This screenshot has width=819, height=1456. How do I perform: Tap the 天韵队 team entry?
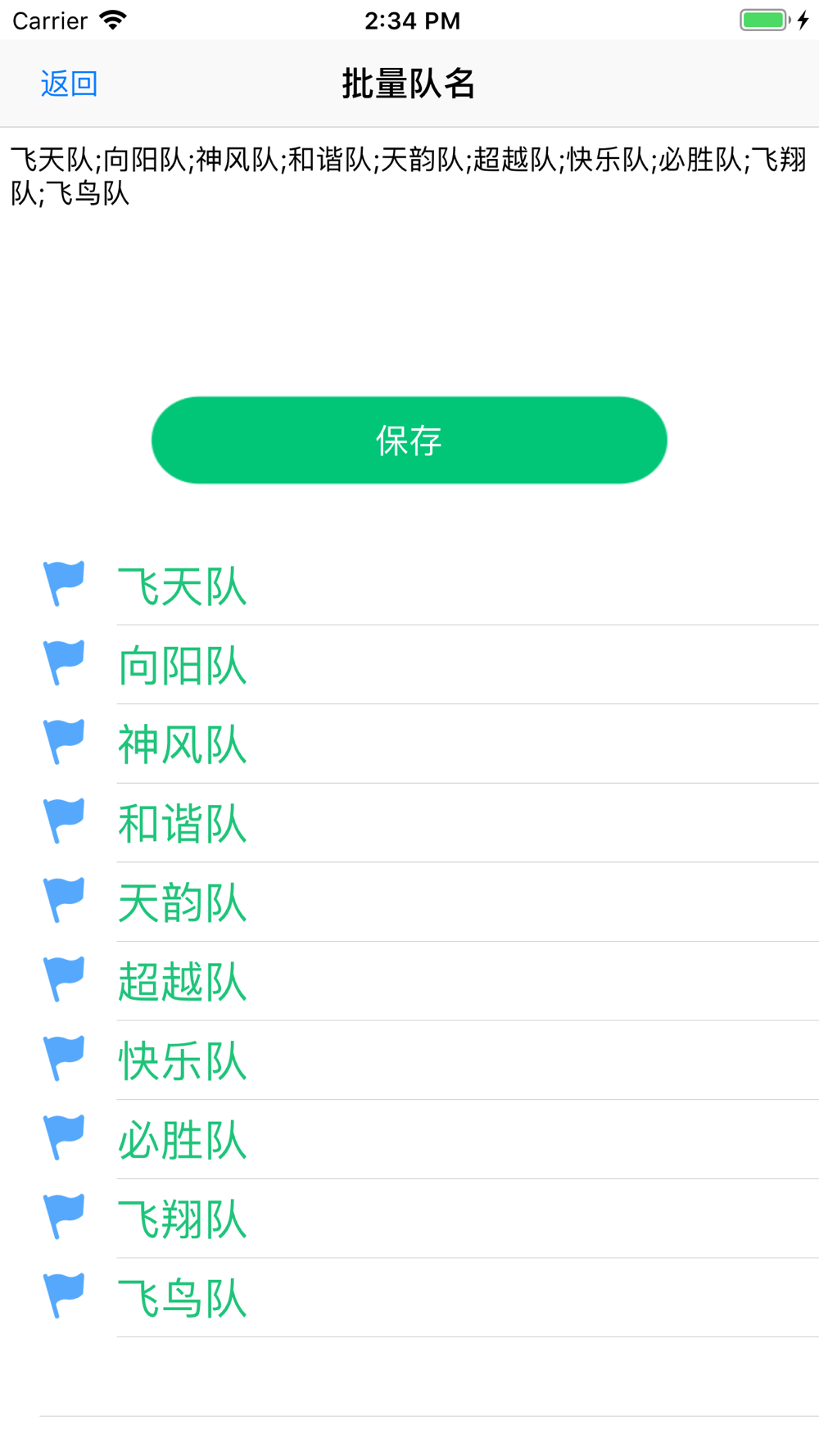point(409,902)
